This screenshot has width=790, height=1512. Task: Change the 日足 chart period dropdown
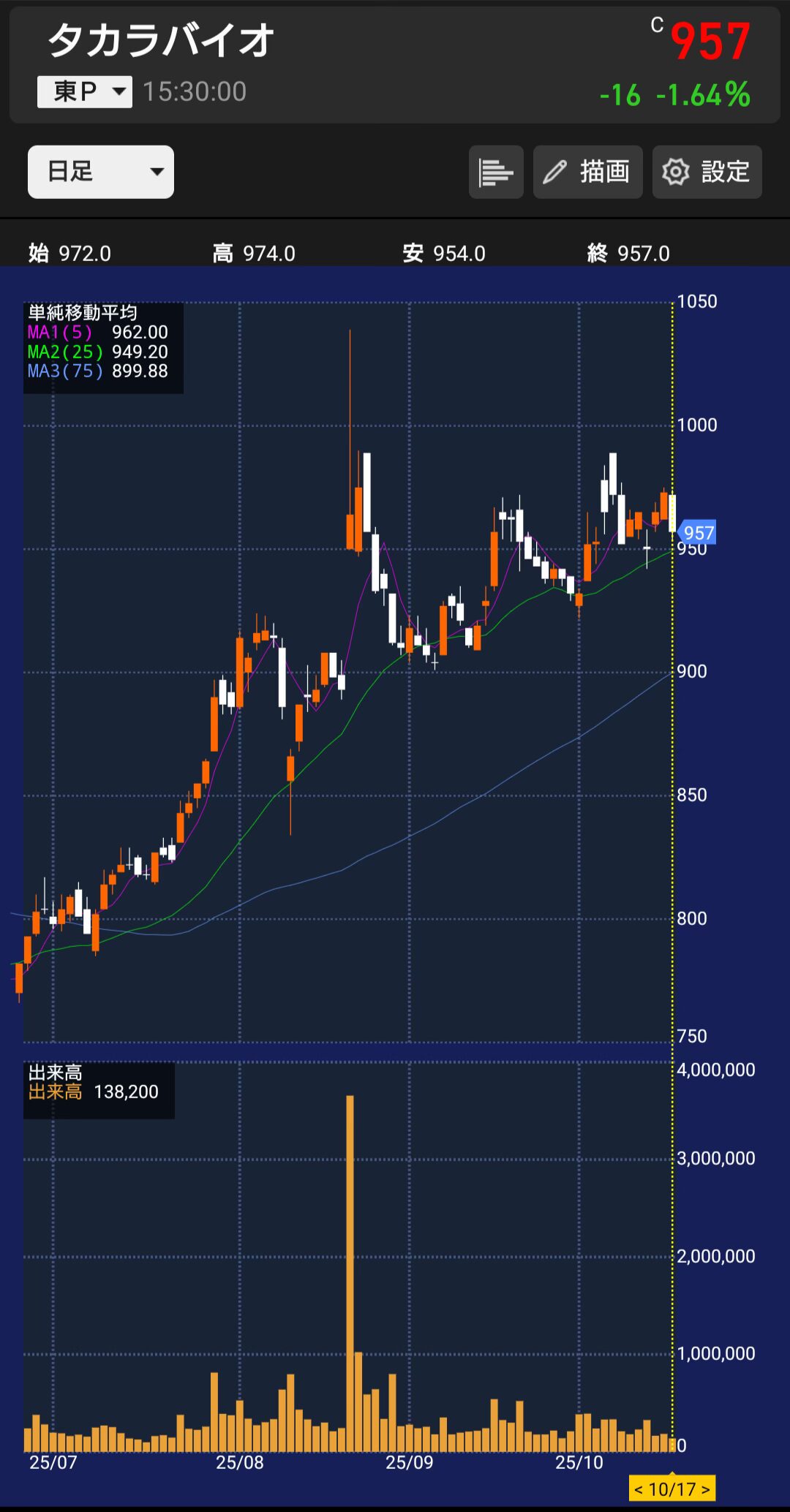101,172
